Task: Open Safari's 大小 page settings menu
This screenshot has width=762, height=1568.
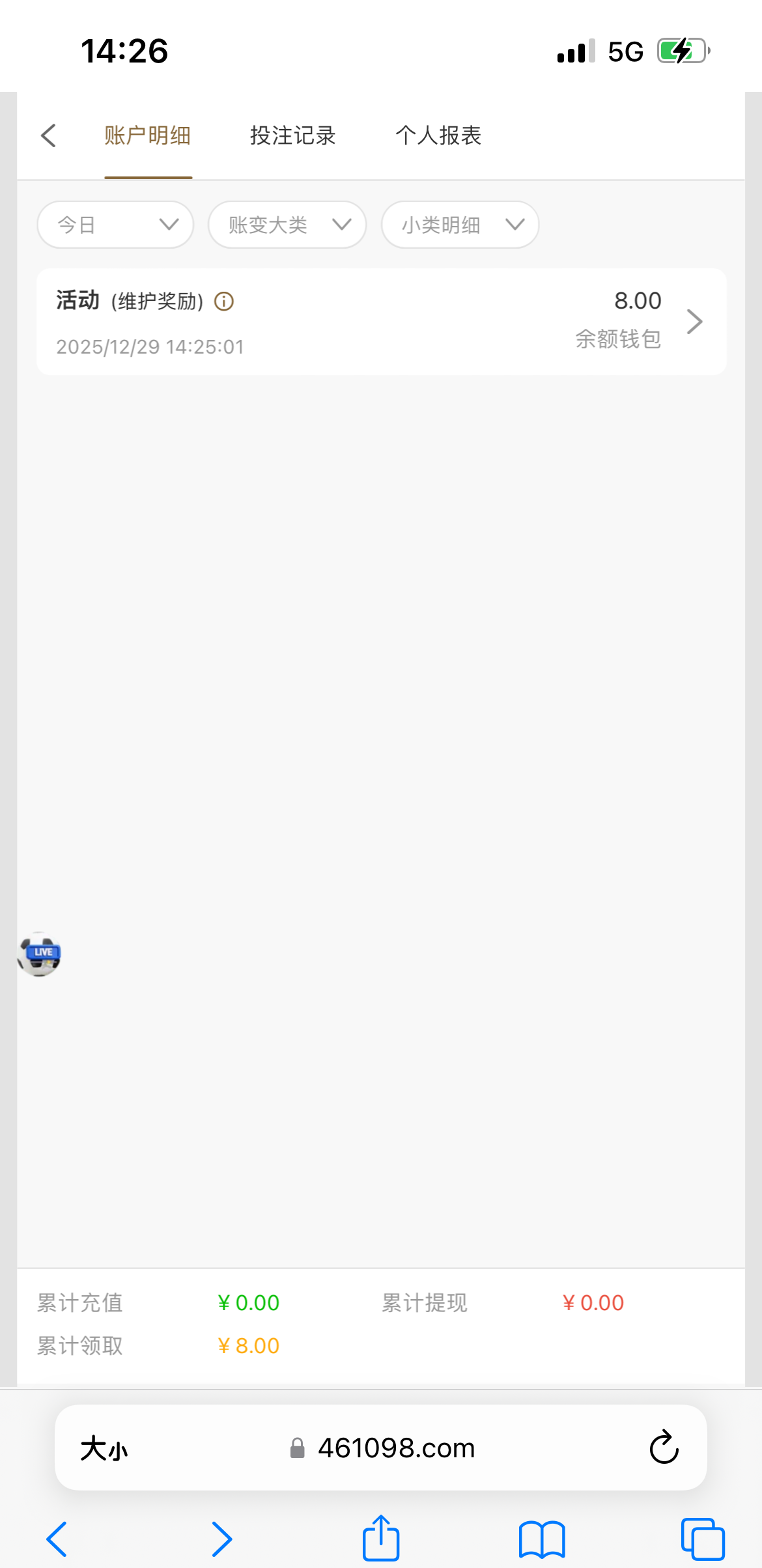Action: tap(104, 1448)
